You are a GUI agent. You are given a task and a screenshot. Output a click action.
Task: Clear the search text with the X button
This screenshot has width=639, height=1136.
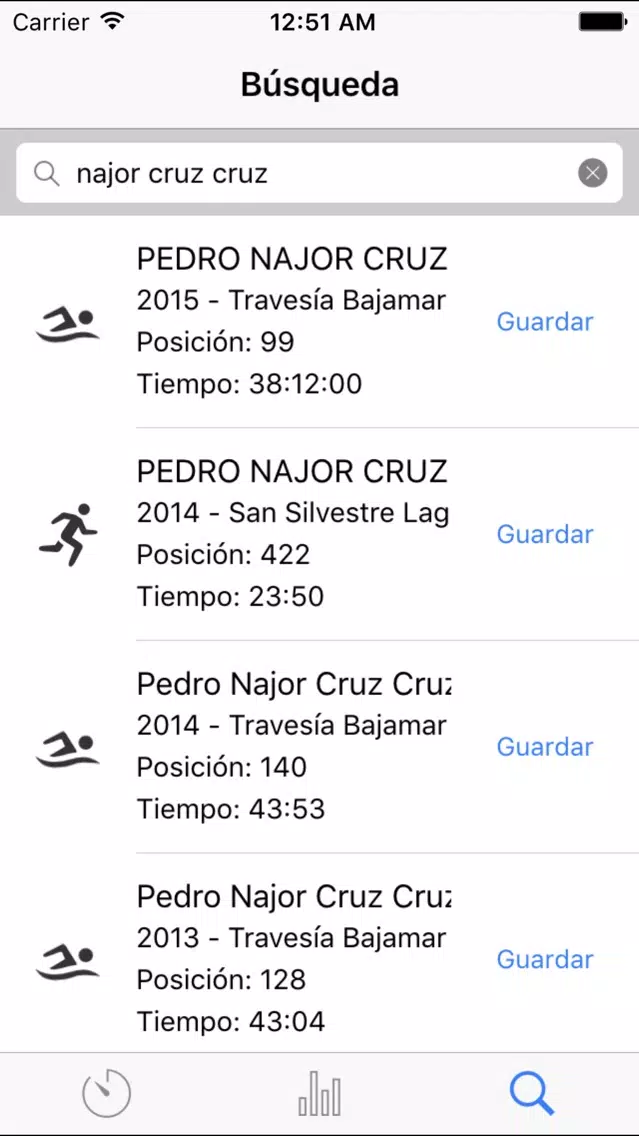593,173
